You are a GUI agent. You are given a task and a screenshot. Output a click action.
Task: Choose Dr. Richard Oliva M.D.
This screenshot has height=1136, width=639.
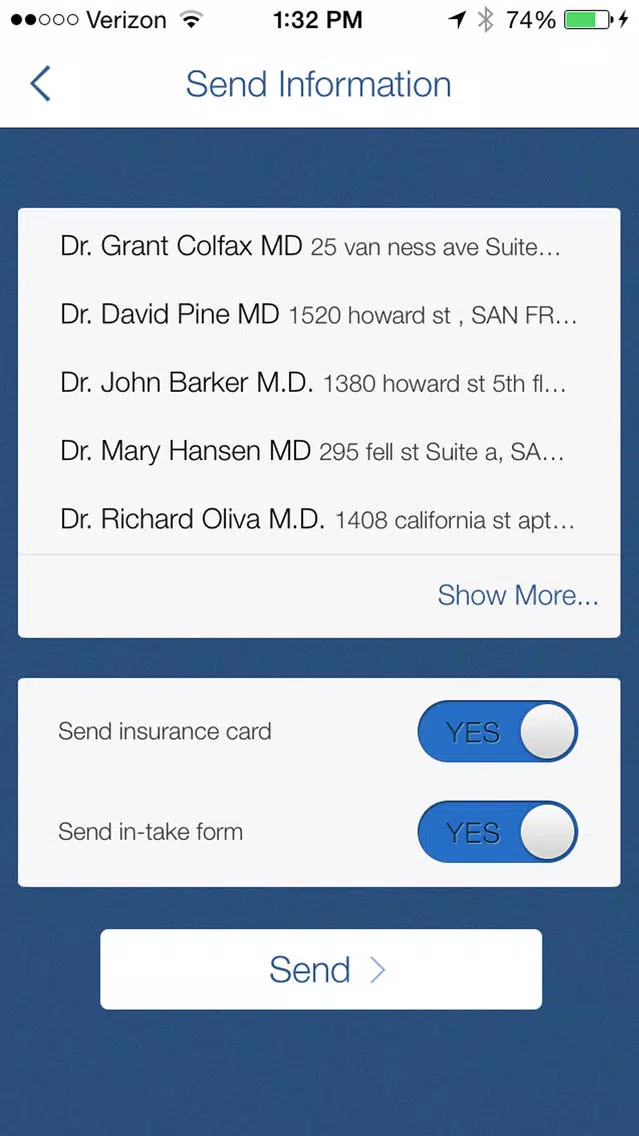319,519
